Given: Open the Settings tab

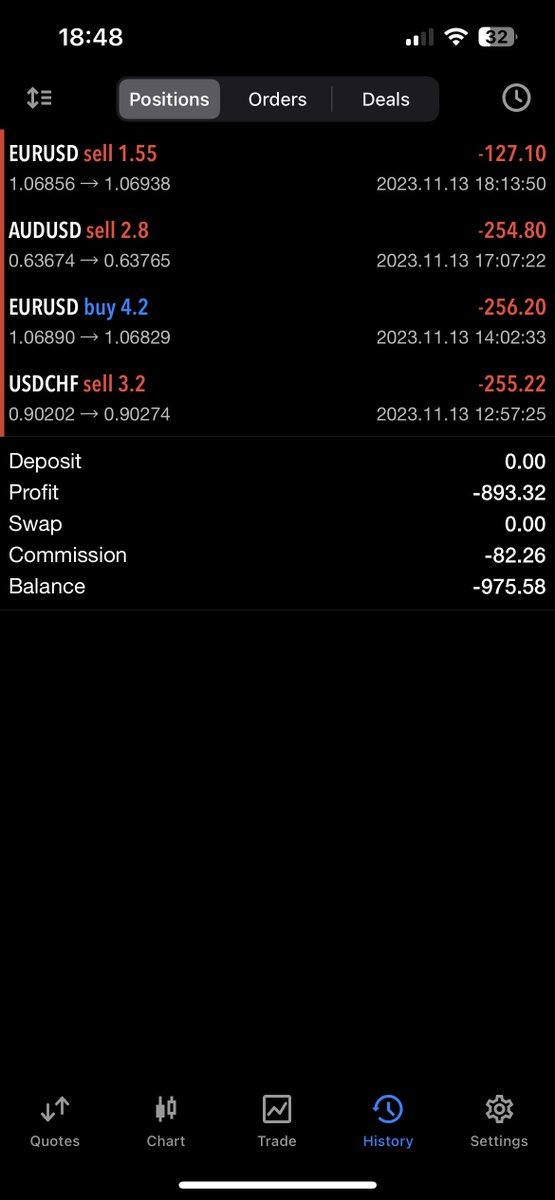Looking at the screenshot, I should coord(499,1121).
